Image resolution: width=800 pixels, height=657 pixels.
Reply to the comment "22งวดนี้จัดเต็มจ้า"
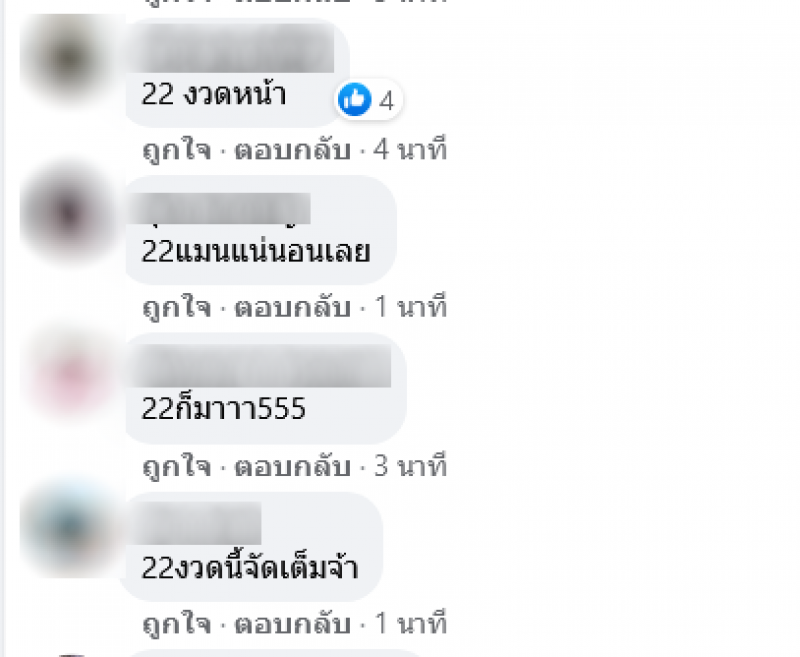click(x=292, y=625)
